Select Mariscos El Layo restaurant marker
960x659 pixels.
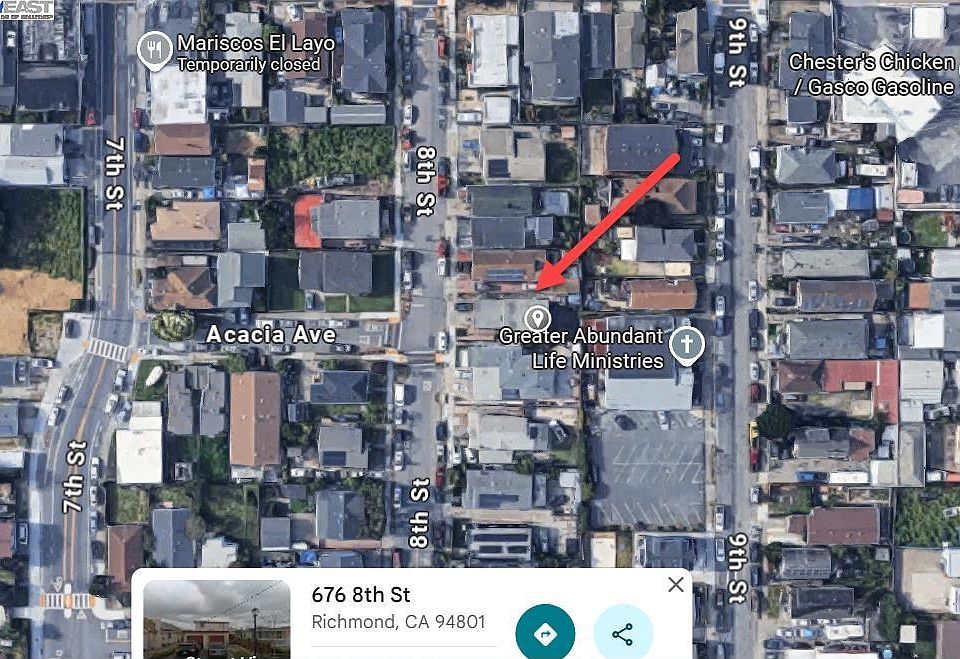pyautogui.click(x=154, y=50)
